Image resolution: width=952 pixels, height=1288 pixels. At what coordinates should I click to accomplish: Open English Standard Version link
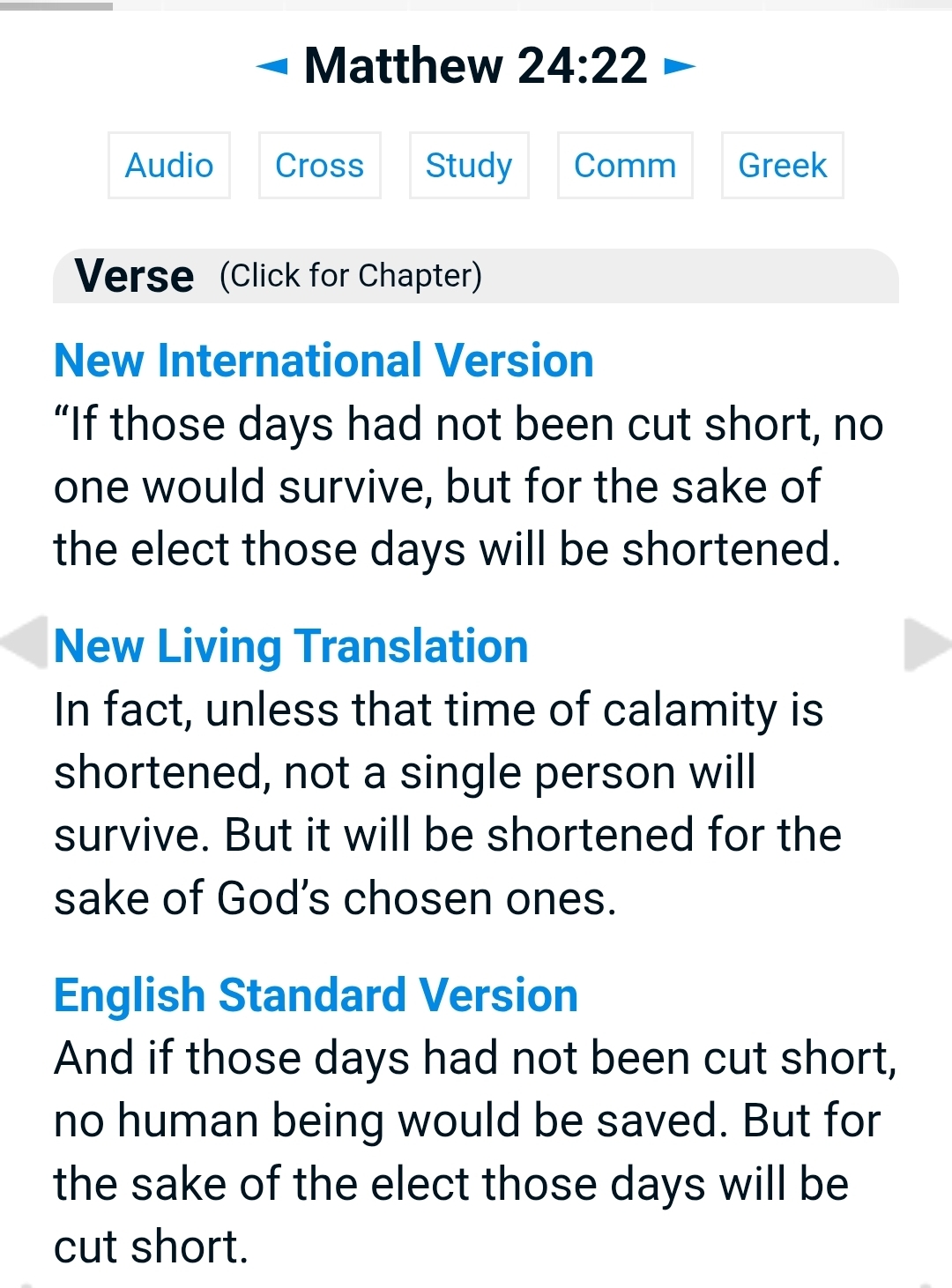(316, 995)
